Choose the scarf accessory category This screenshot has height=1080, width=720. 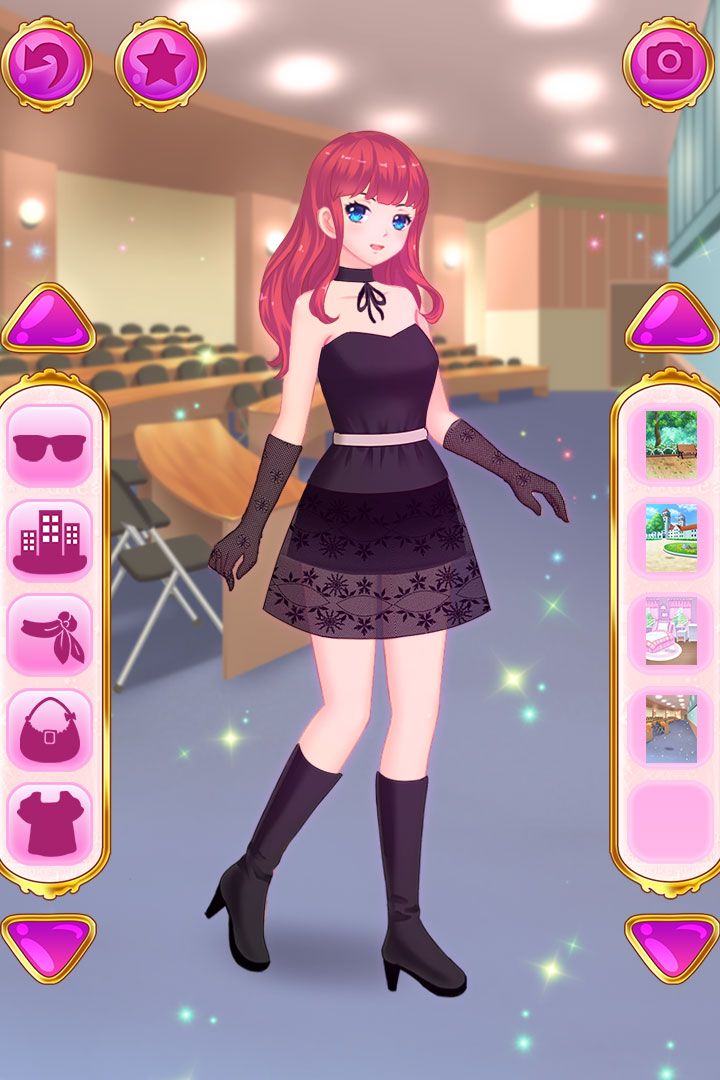point(49,635)
